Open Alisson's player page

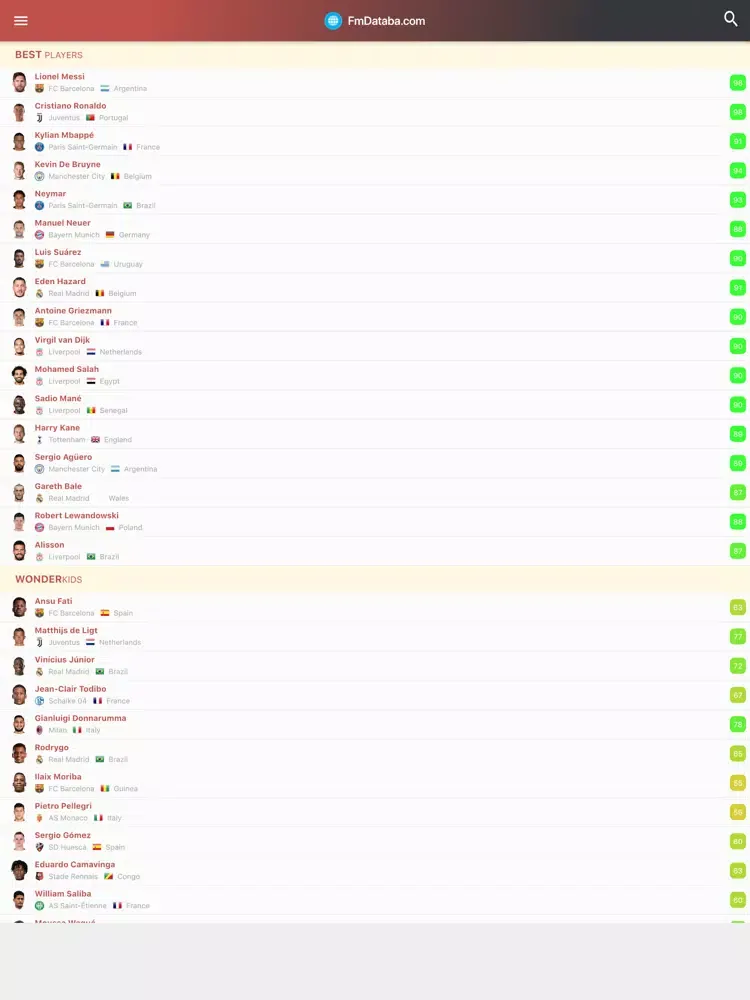(x=49, y=545)
